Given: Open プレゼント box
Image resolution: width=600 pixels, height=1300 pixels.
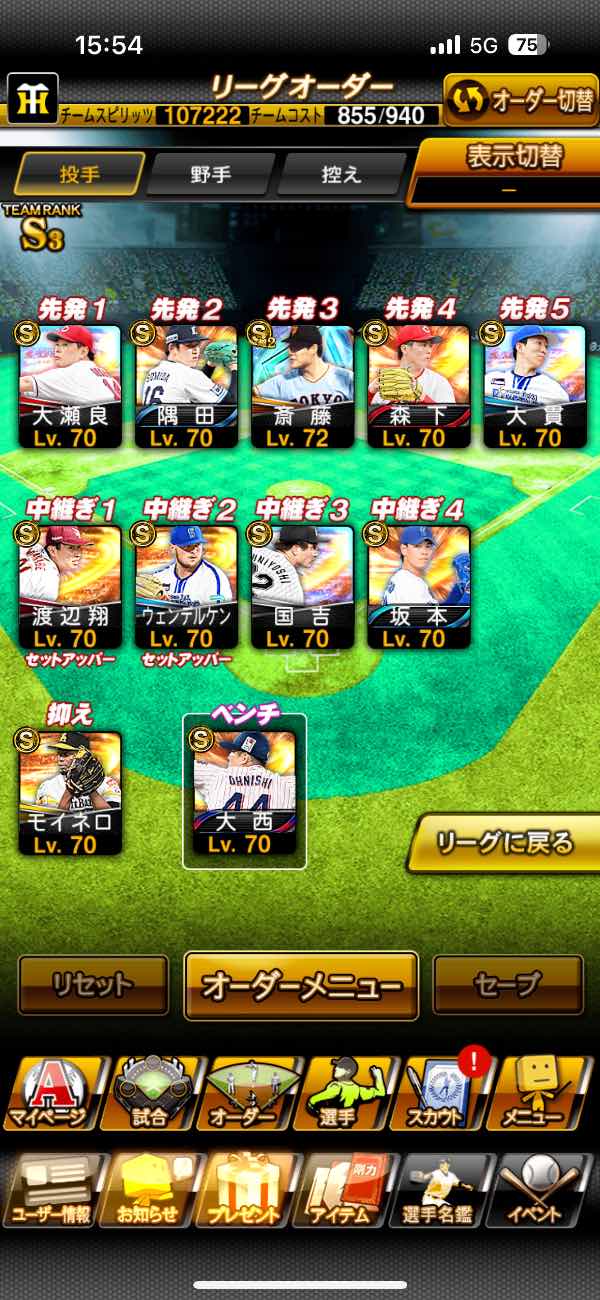Looking at the screenshot, I should (245, 1192).
